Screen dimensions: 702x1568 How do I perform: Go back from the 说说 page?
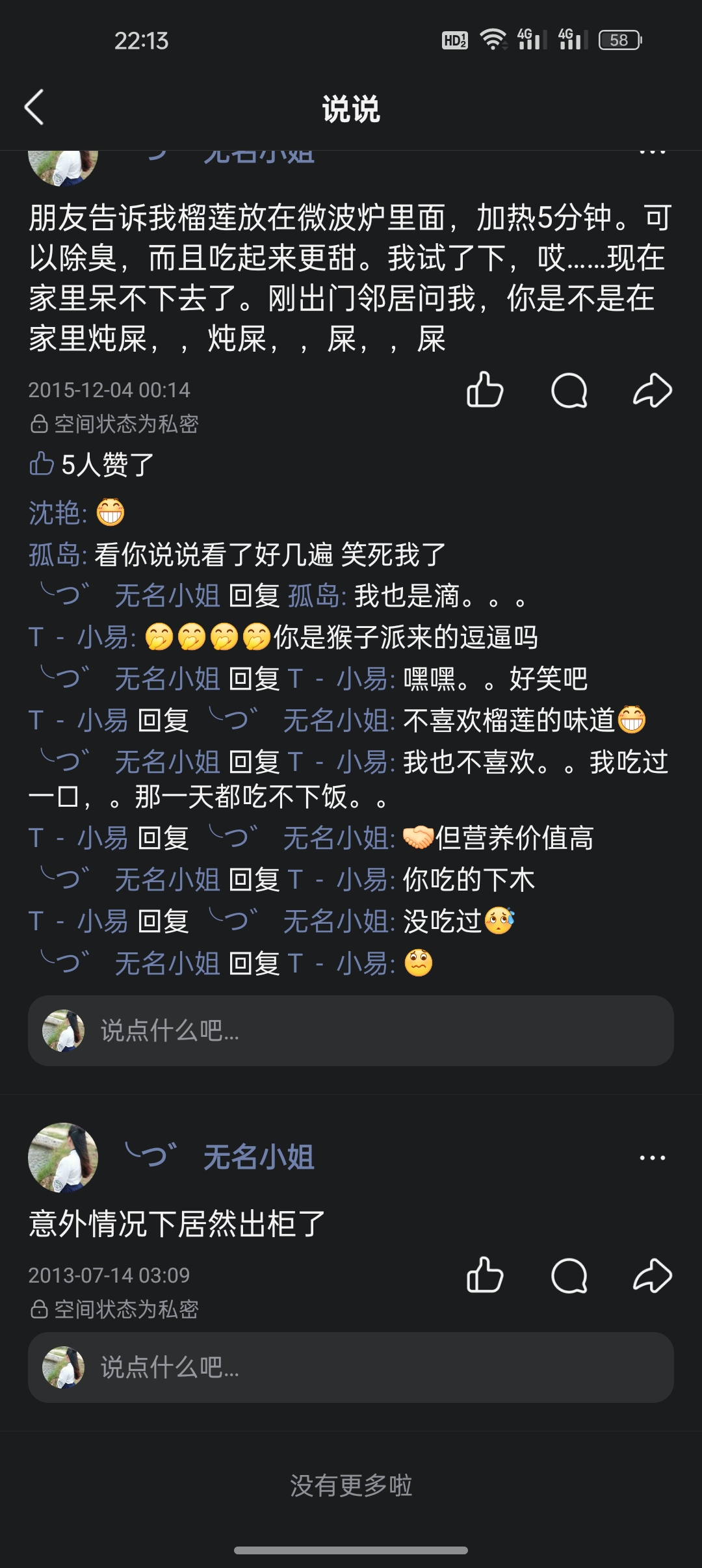(34, 107)
